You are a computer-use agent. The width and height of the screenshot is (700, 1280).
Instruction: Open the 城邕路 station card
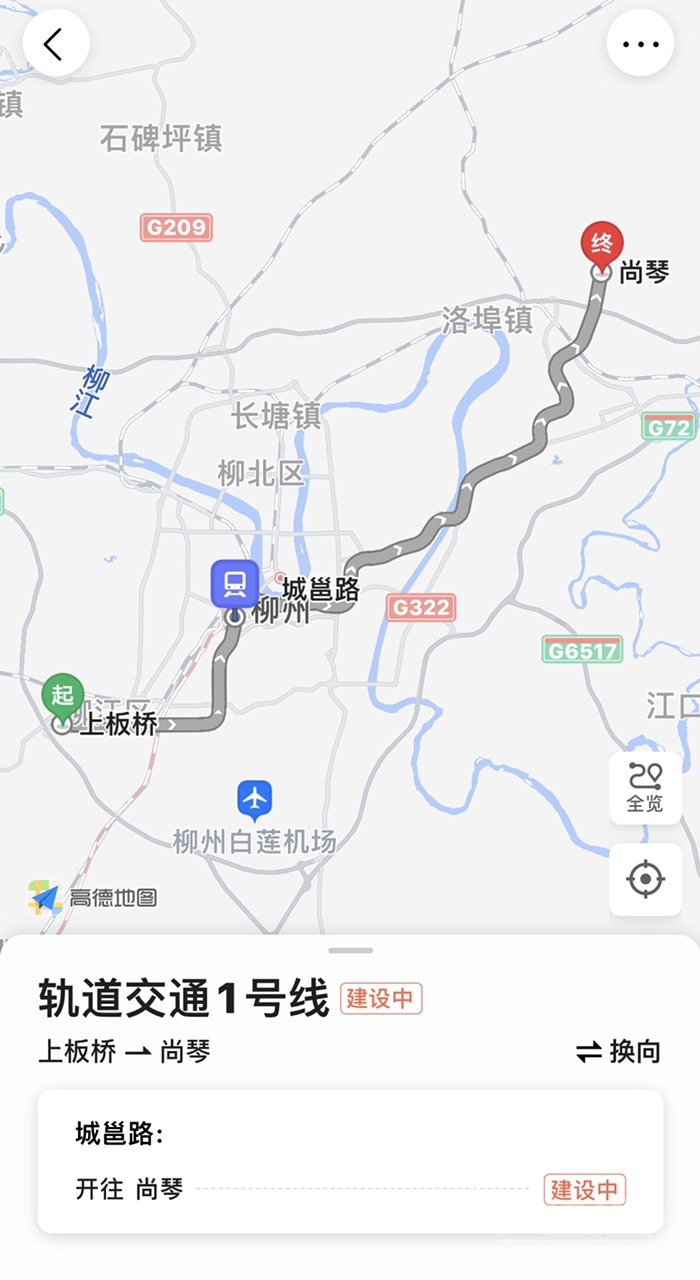pyautogui.click(x=350, y=1161)
